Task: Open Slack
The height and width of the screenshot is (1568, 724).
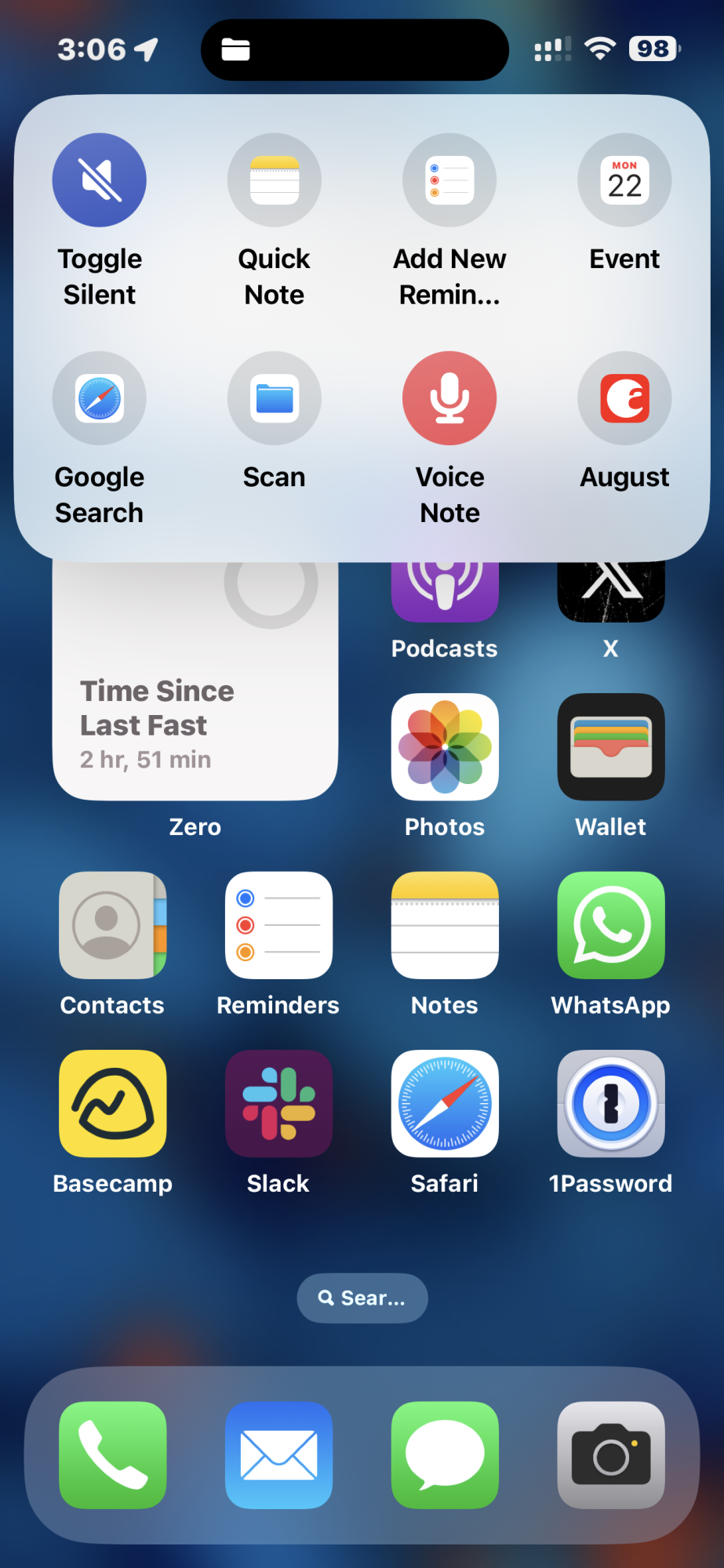Action: click(278, 1103)
